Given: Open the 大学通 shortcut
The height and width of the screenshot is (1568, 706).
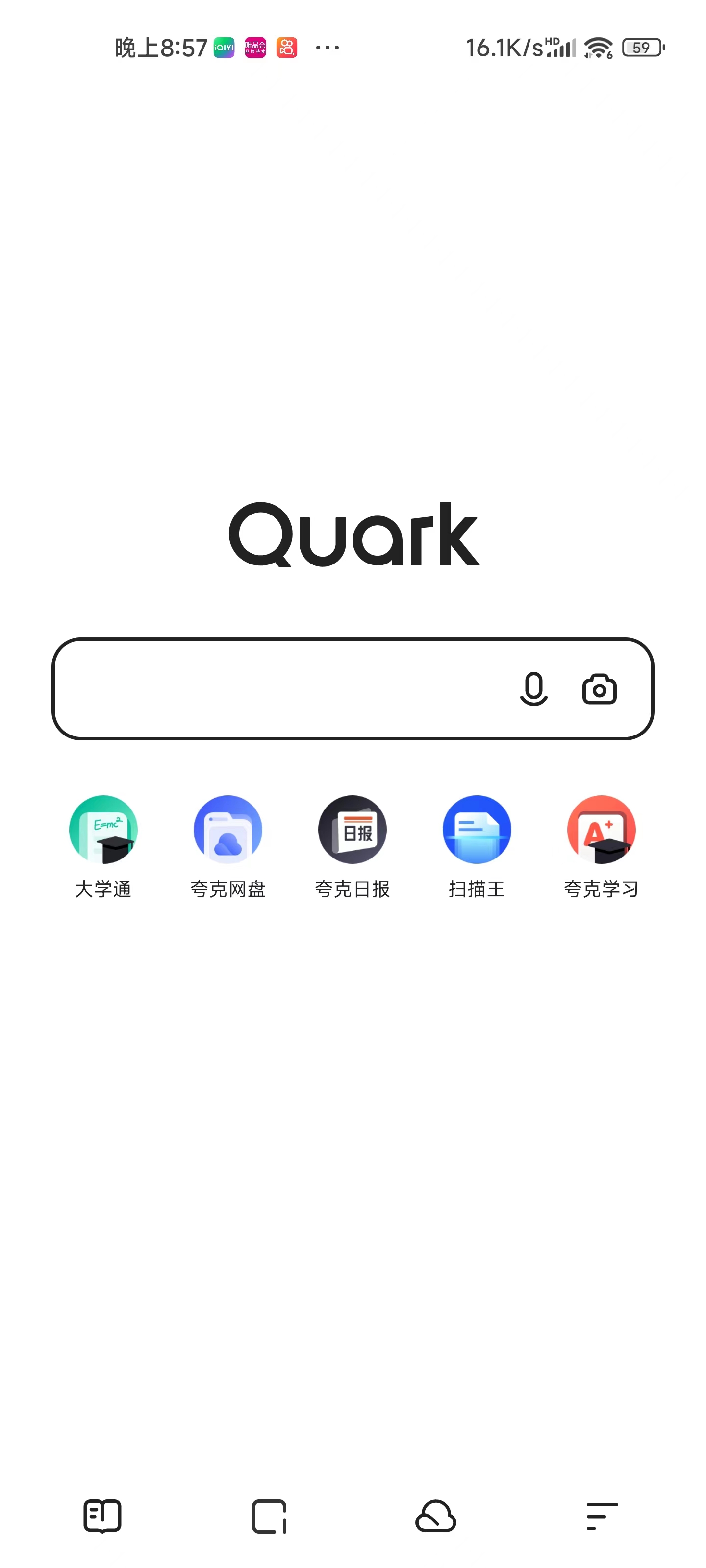Looking at the screenshot, I should 103,829.
